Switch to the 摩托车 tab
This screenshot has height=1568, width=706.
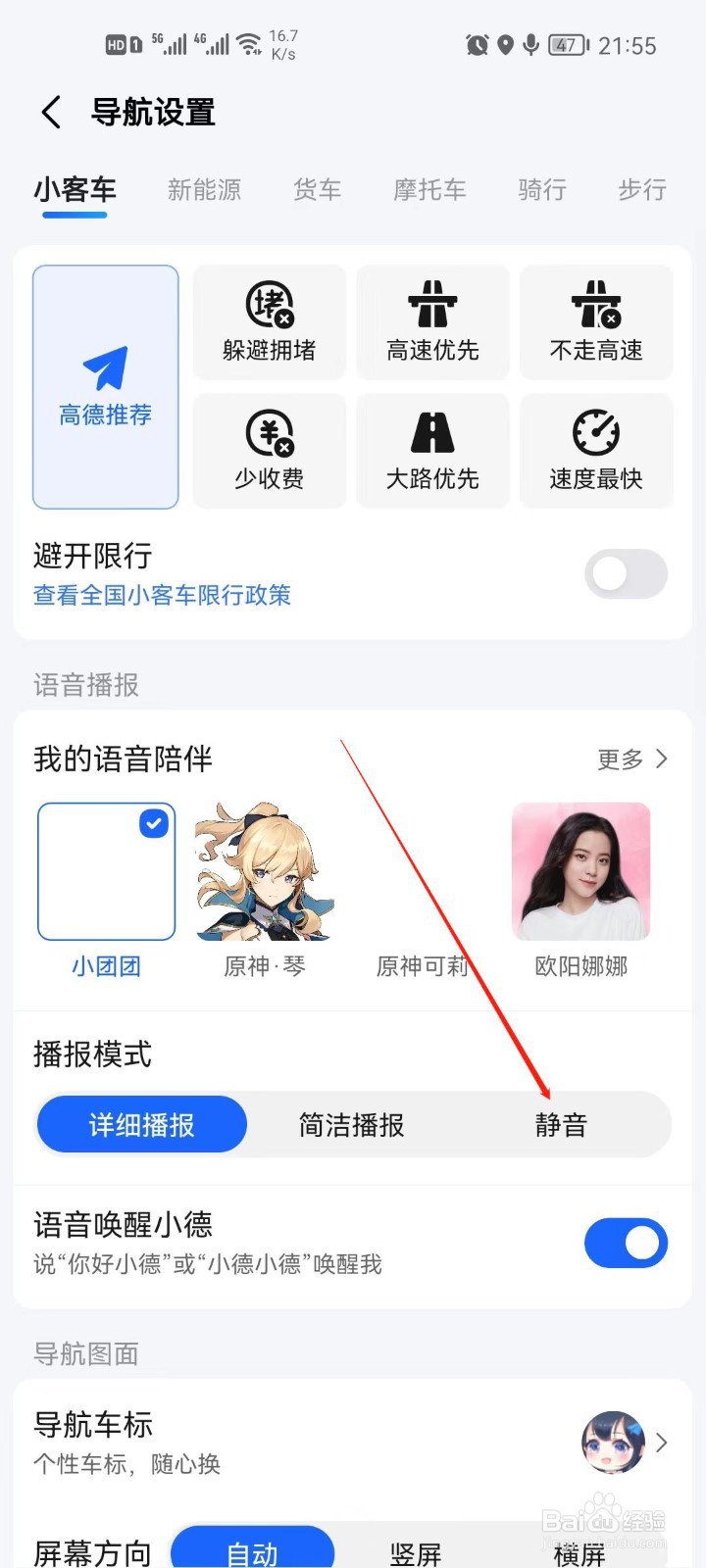[x=429, y=190]
